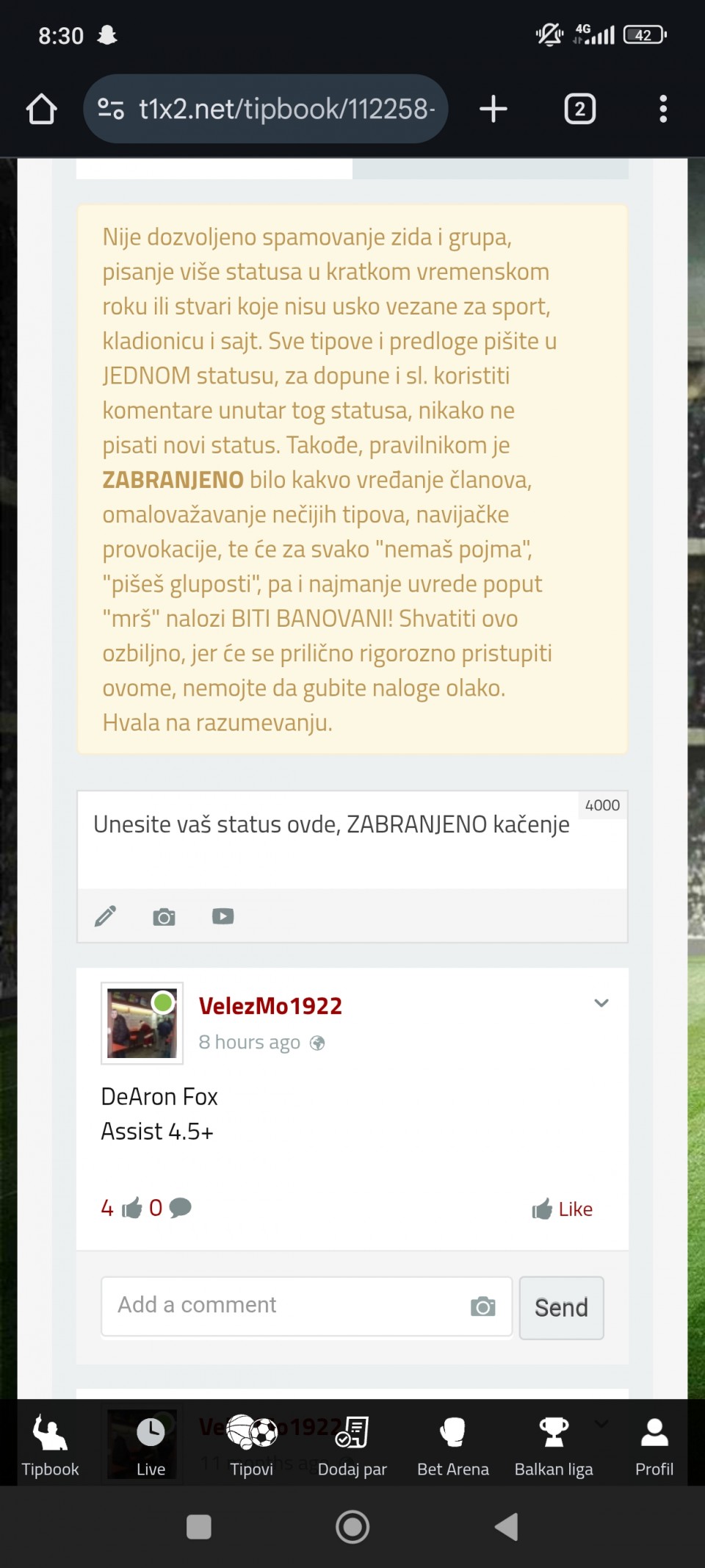The width and height of the screenshot is (705, 1568).
Task: Attach a video to the status
Action: coord(223,916)
